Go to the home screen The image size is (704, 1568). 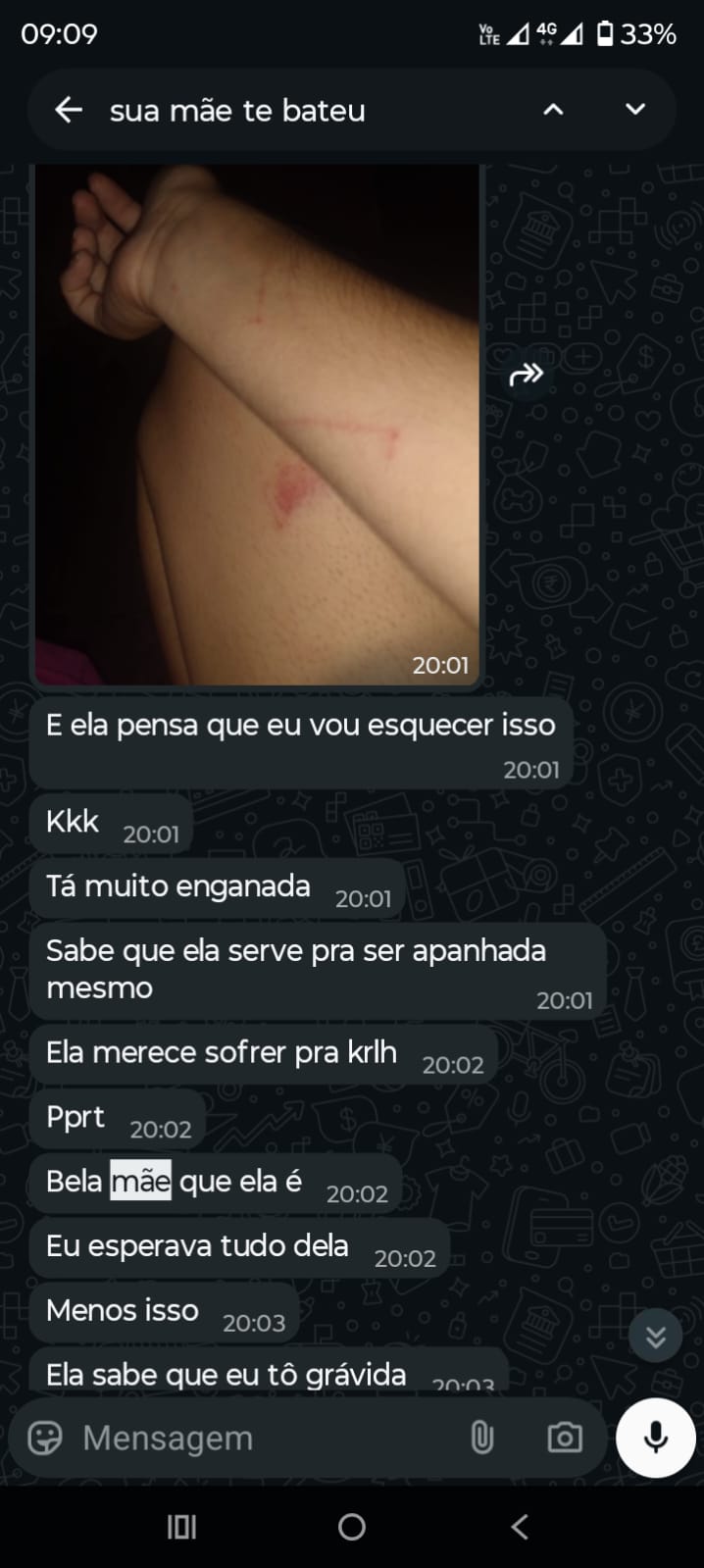(351, 1527)
